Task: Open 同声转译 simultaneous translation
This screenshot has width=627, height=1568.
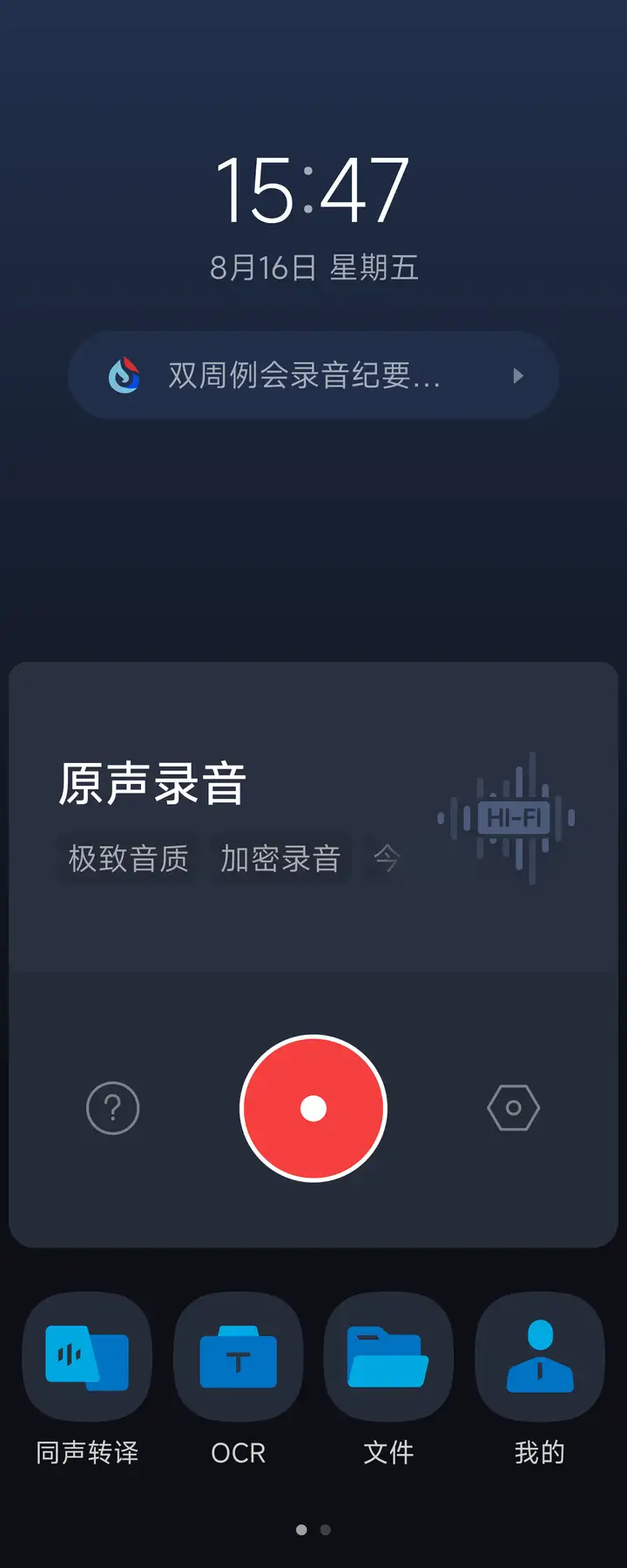Action: tap(87, 1359)
